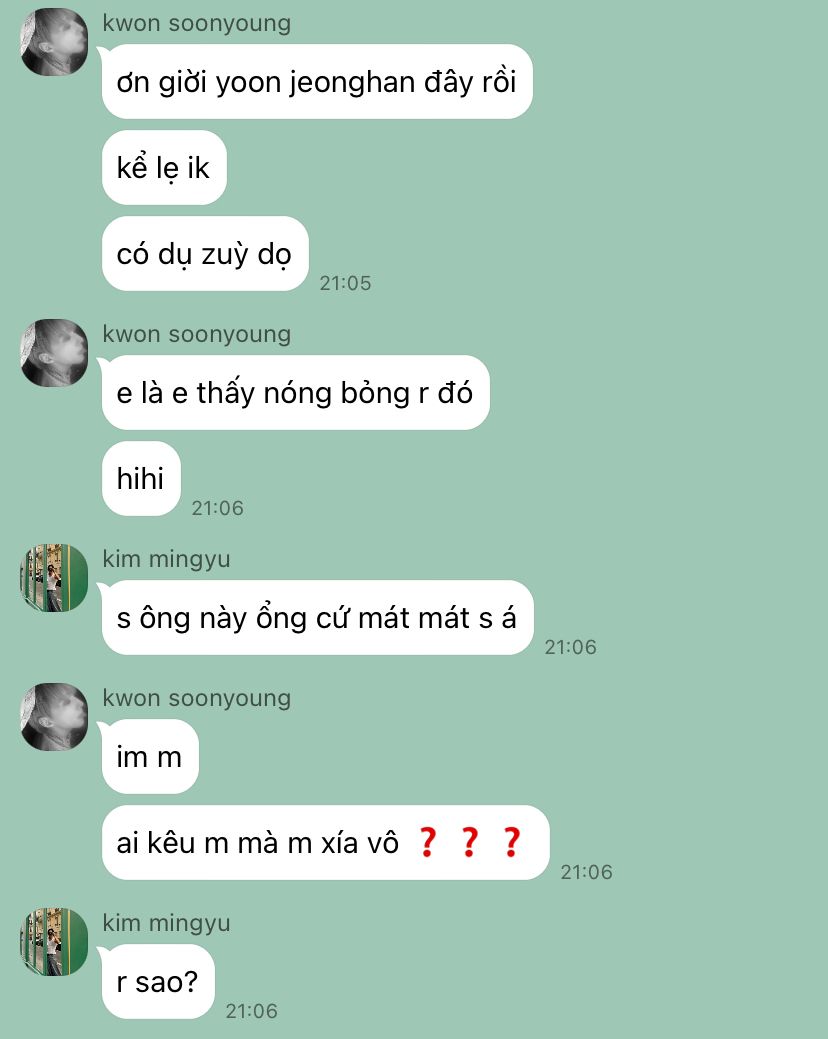This screenshot has width=828, height=1039.
Task: Tap kwon soonyoung's avatar beside 'e là e thấy'
Action: 54,353
